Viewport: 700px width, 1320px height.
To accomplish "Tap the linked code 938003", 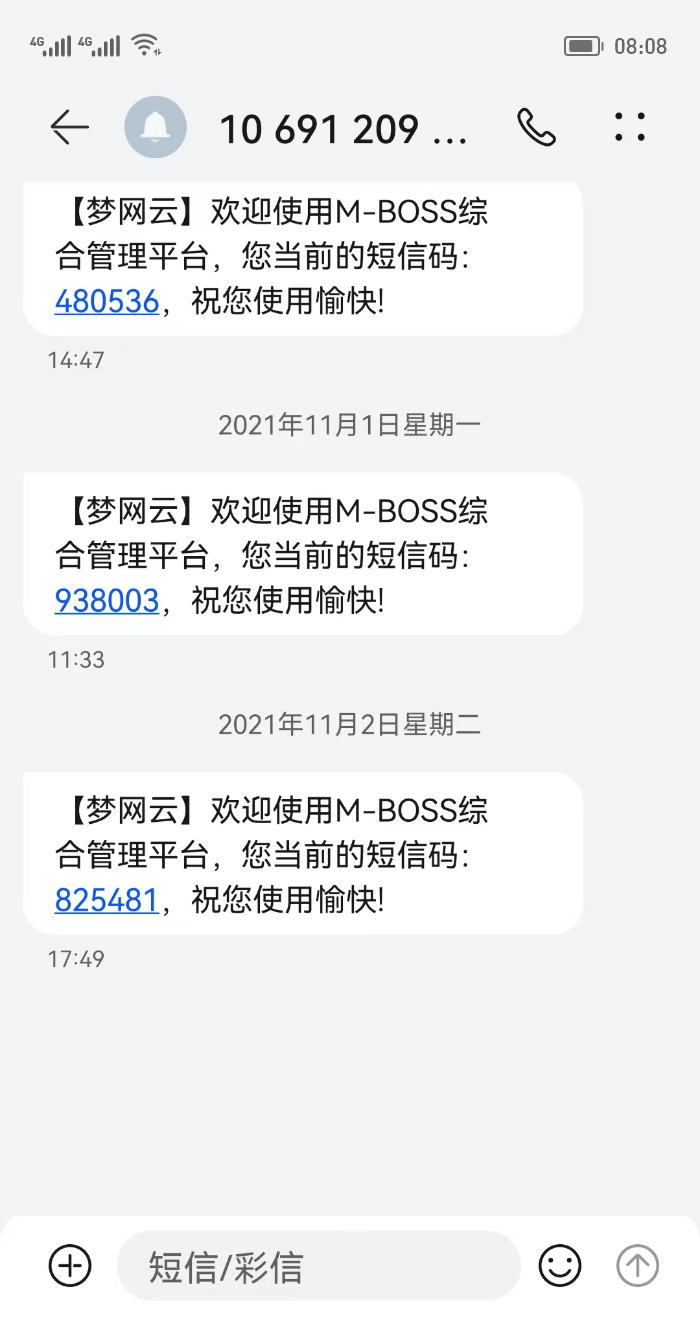I will click(x=107, y=600).
